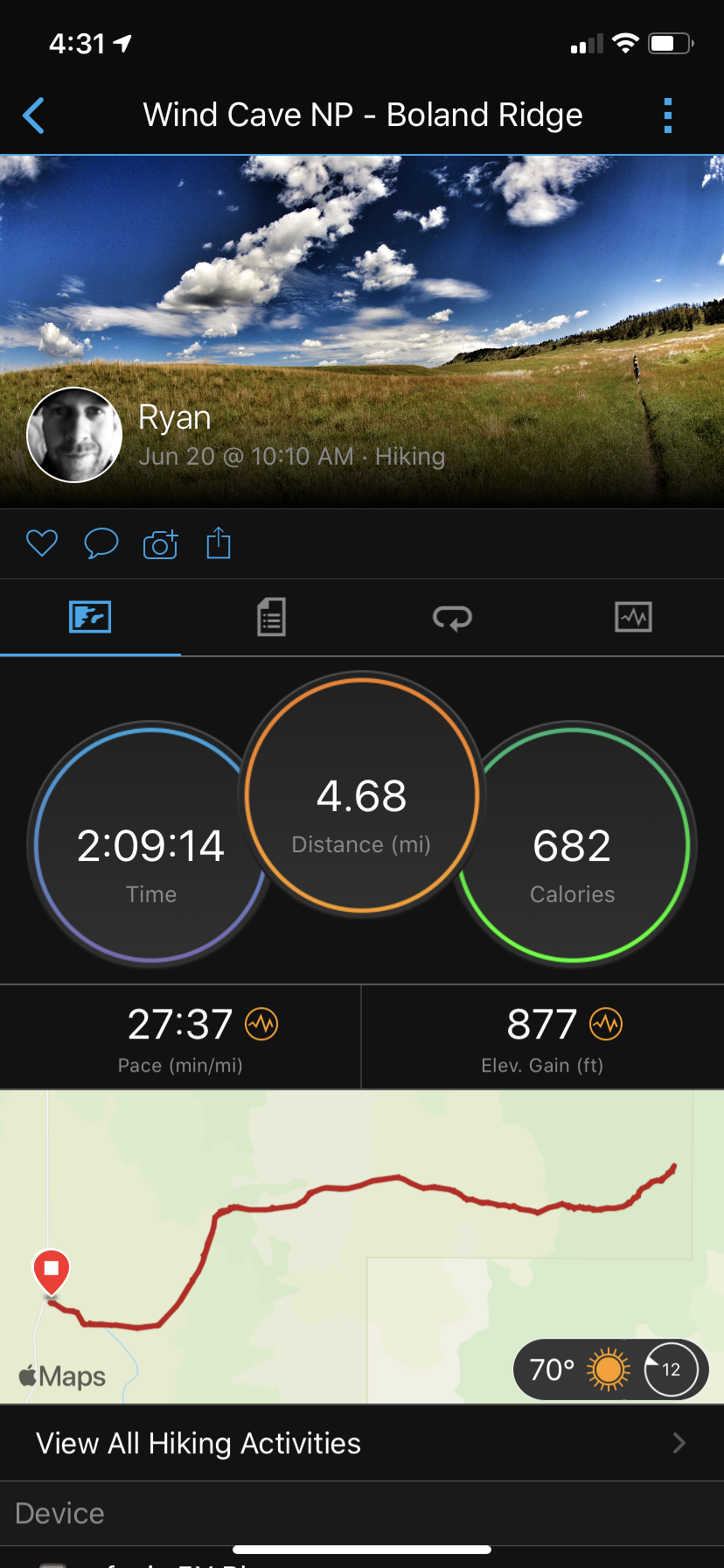
Task: Switch to the charts tab
Action: [x=633, y=618]
